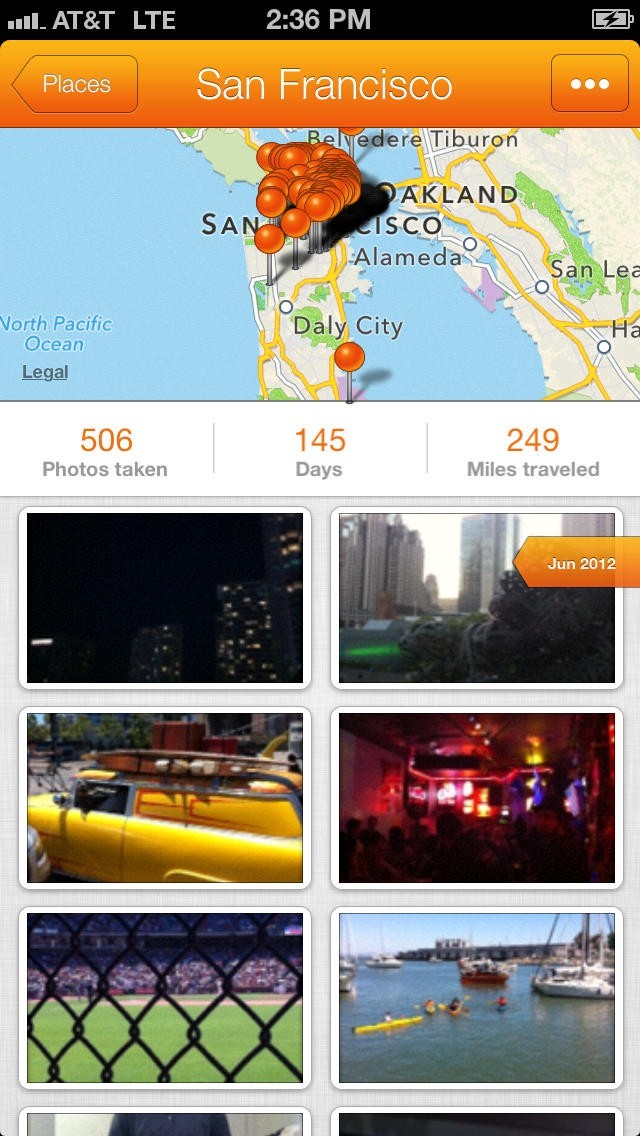Open the Legal link on the map
This screenshot has width=640, height=1136.
tap(45, 372)
